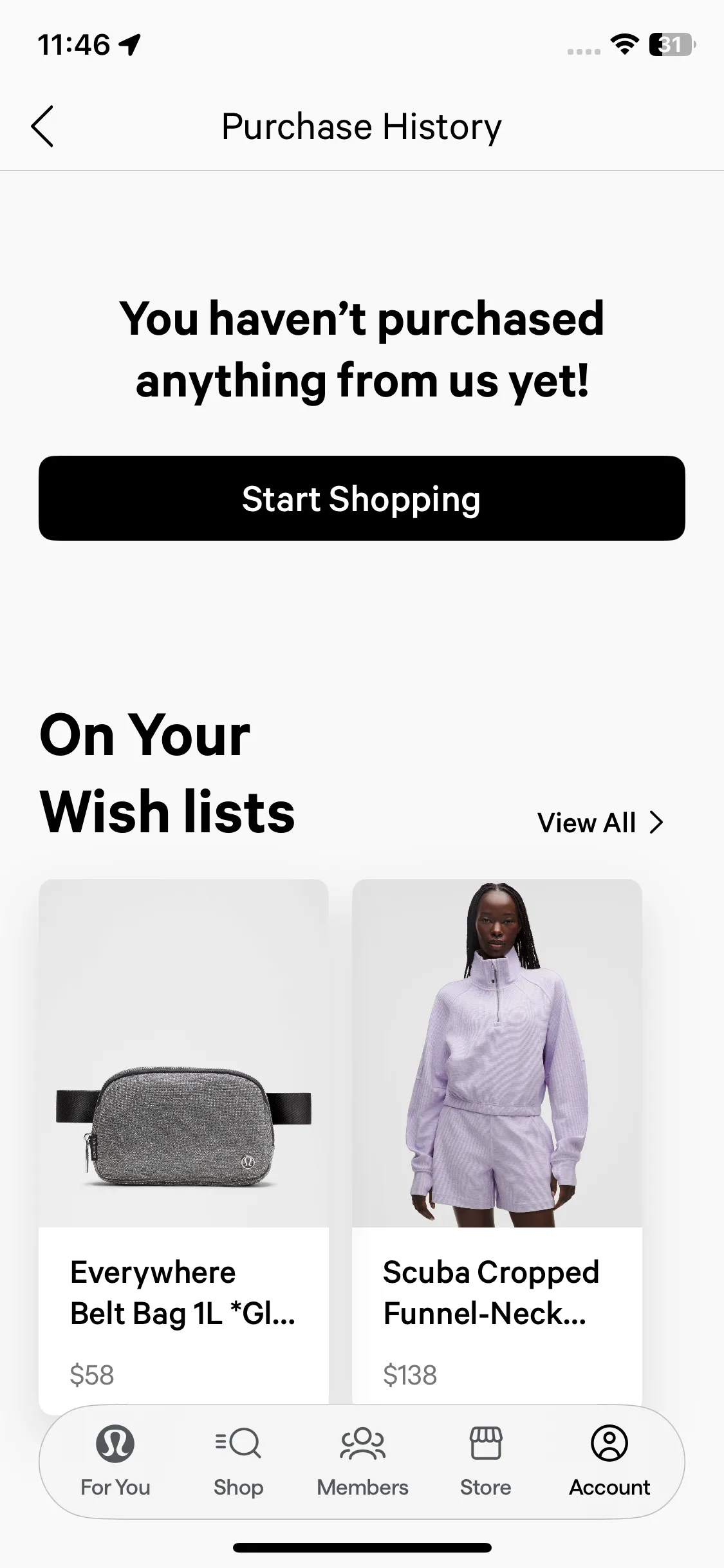The height and width of the screenshot is (1568, 724).
Task: Tap the Start Shopping button
Action: (x=362, y=499)
